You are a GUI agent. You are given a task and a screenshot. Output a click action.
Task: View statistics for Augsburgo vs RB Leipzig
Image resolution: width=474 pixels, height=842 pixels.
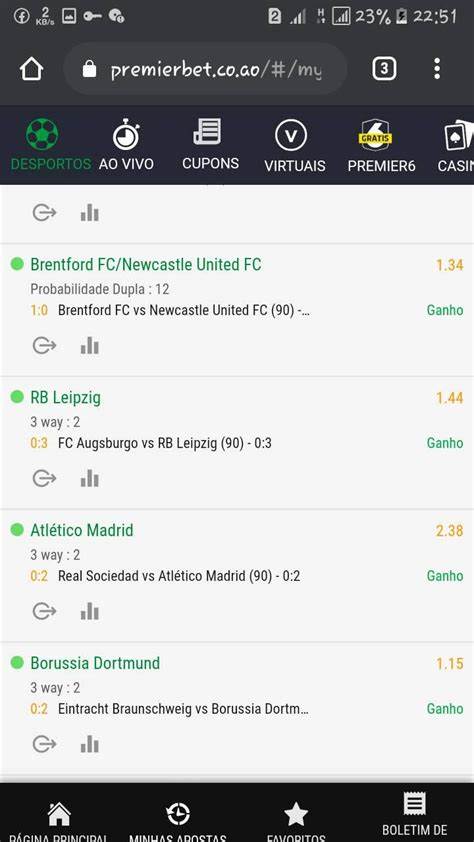(90, 478)
